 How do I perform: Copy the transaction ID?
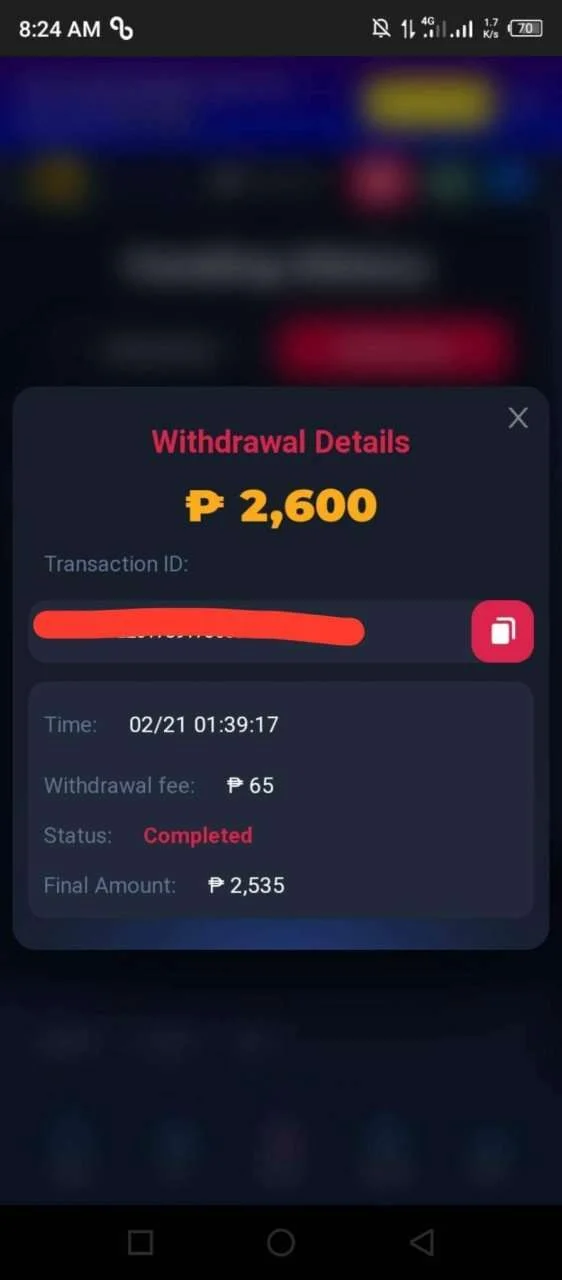[x=502, y=631]
